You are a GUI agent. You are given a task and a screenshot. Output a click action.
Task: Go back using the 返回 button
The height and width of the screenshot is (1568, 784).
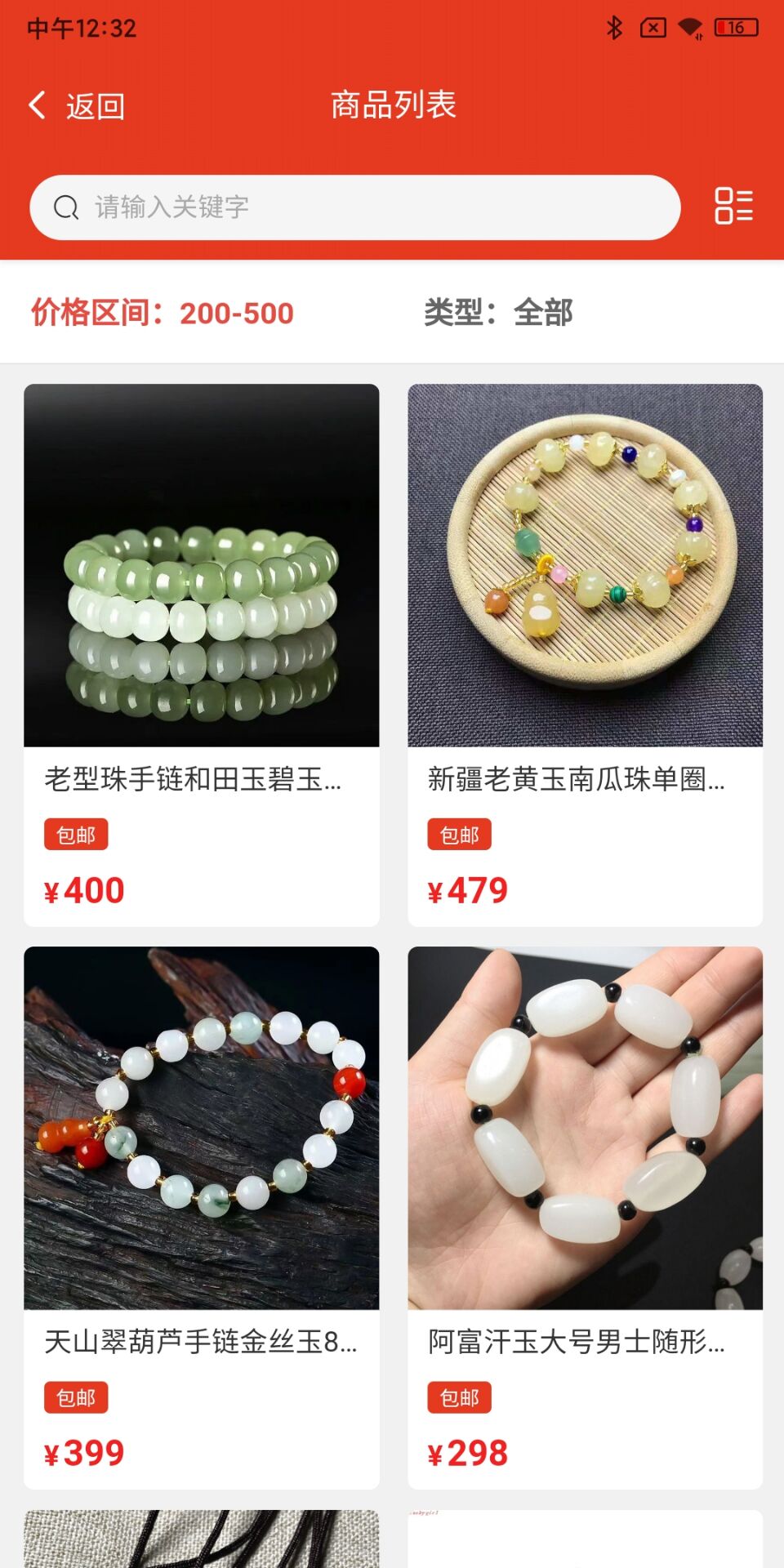coord(76,106)
